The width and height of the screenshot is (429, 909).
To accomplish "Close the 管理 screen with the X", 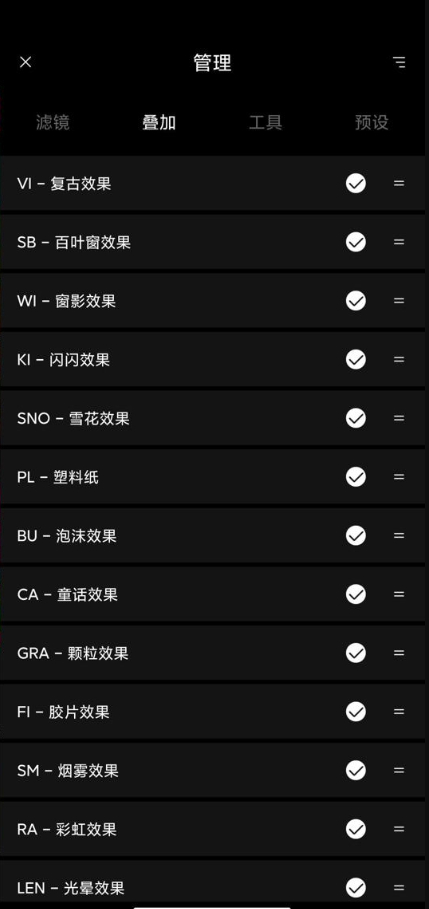I will pos(26,62).
